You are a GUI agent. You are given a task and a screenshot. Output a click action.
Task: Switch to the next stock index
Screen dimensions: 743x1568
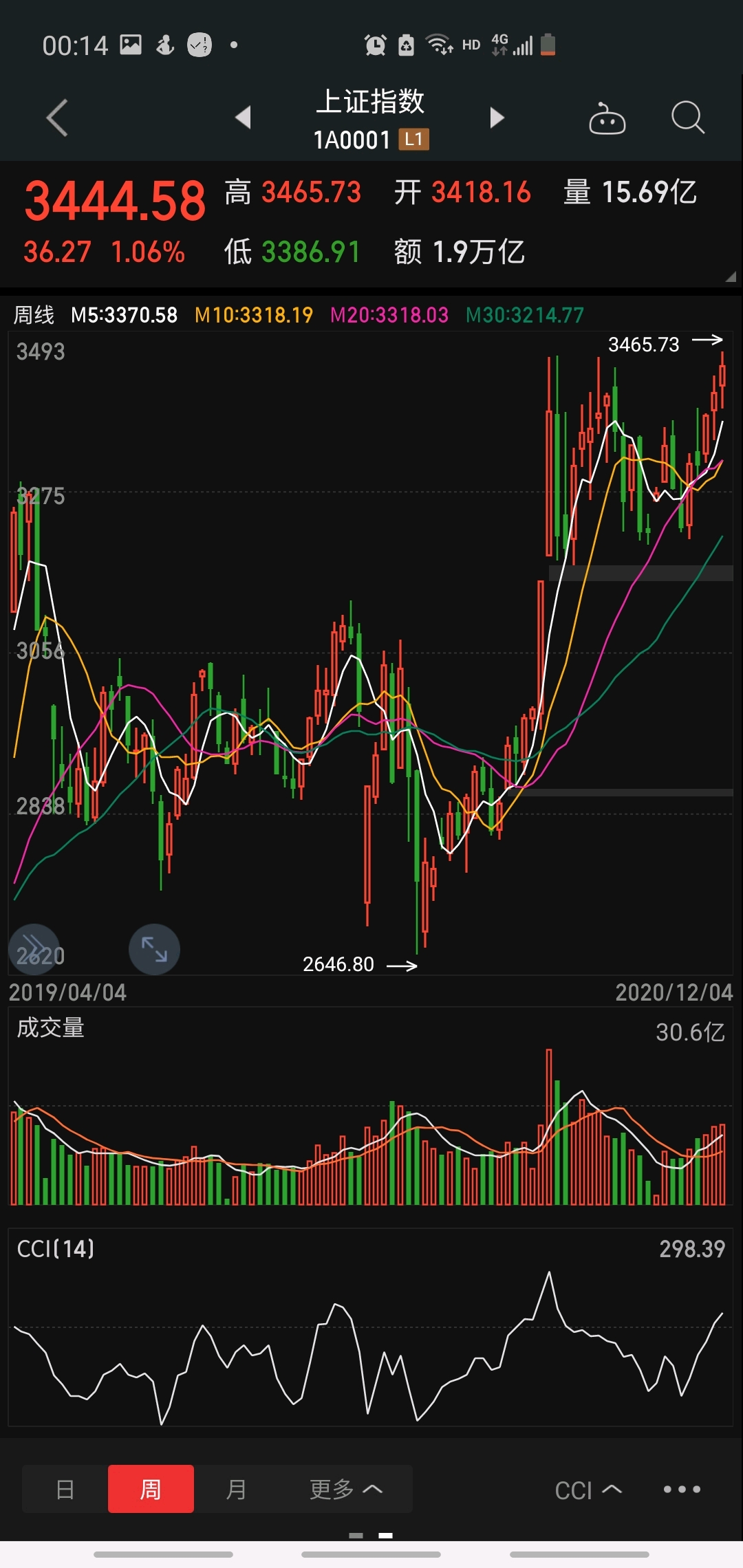(497, 118)
